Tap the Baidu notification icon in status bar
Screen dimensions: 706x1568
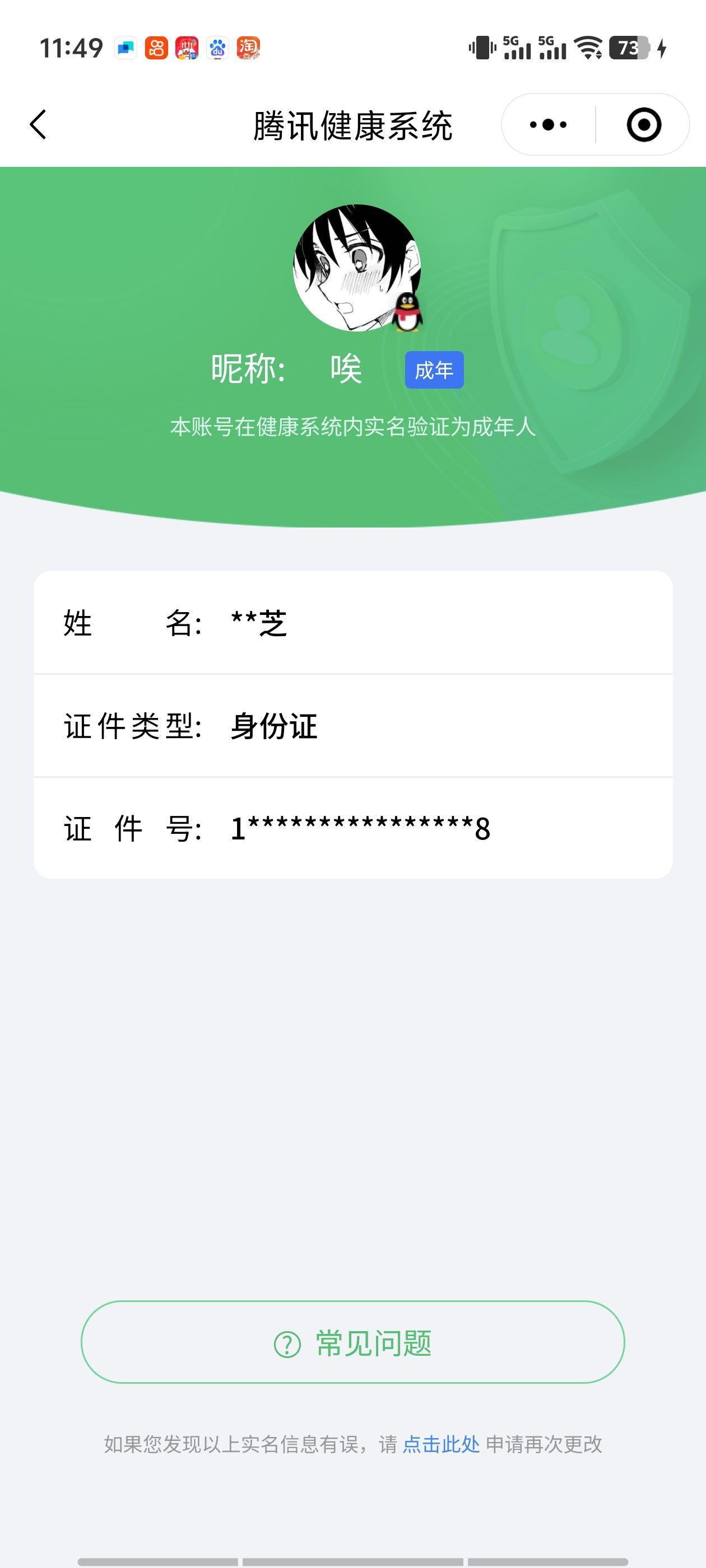pos(217,49)
